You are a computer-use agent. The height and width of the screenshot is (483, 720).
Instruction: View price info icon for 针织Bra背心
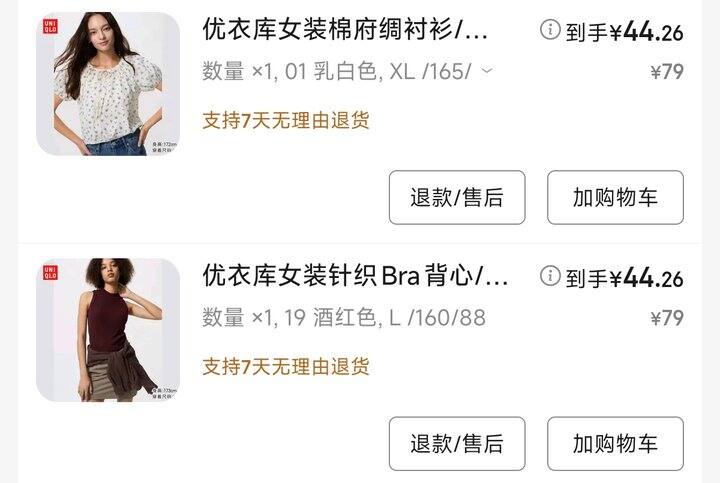tap(550, 275)
